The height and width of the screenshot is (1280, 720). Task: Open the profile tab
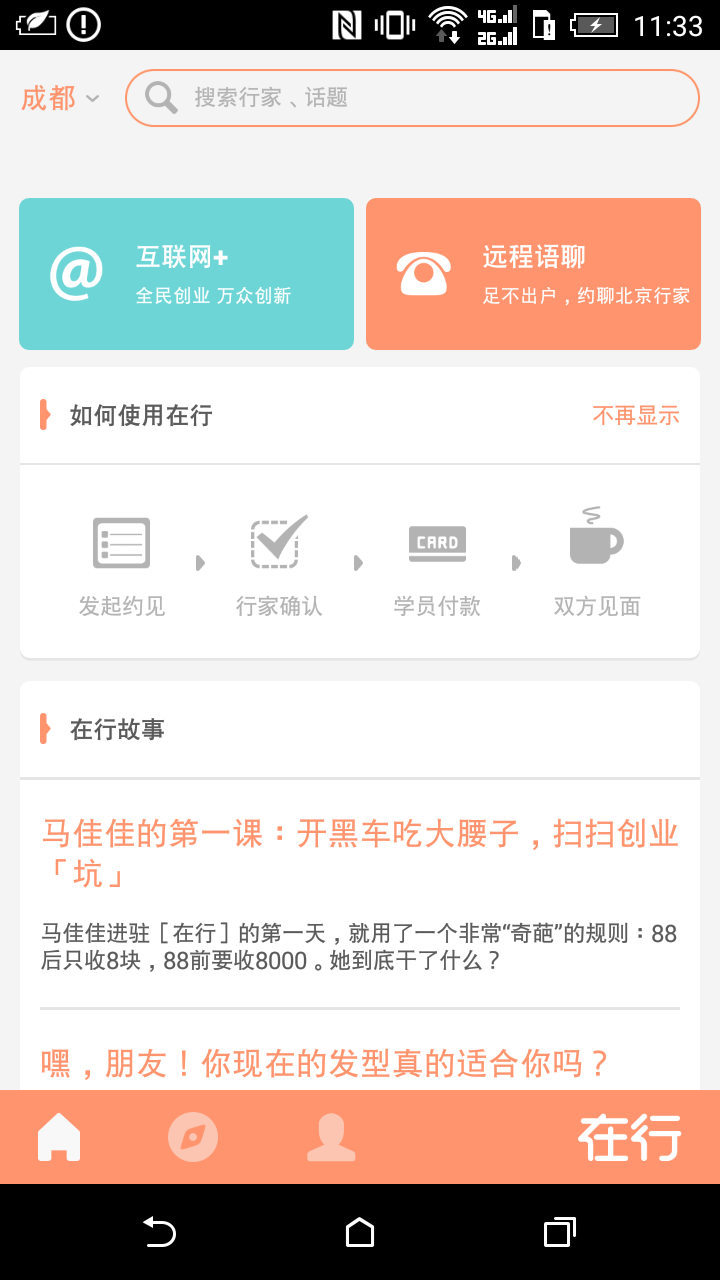(331, 1137)
